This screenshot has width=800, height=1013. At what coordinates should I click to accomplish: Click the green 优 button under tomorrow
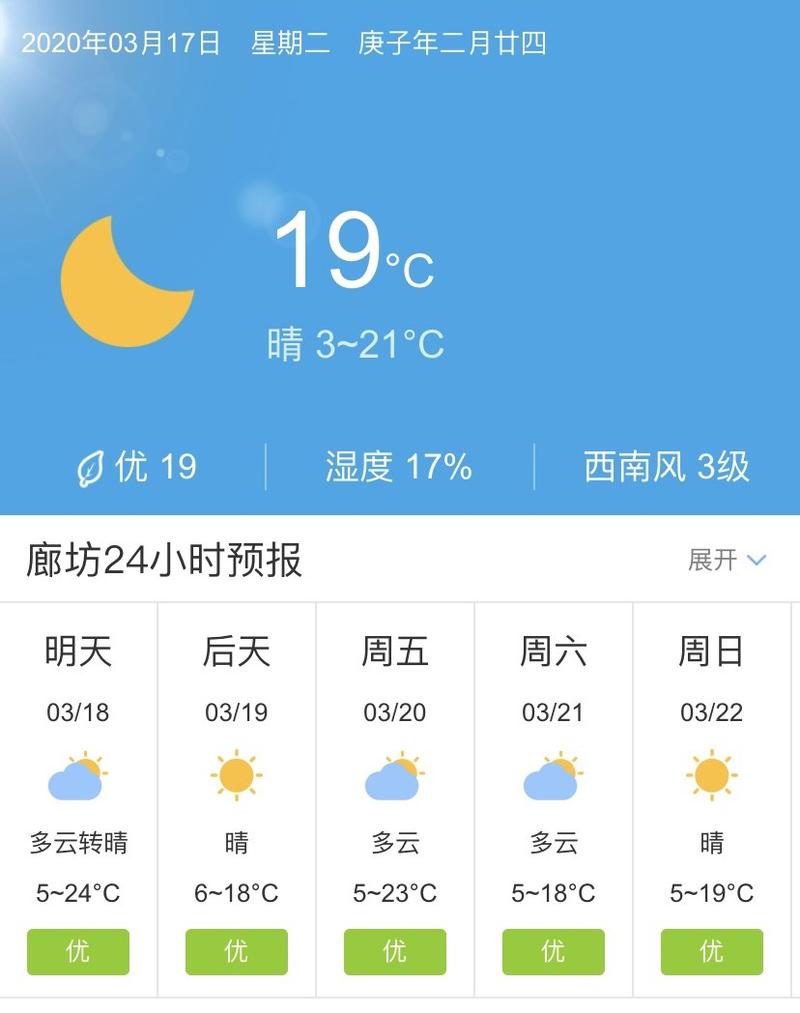click(79, 952)
